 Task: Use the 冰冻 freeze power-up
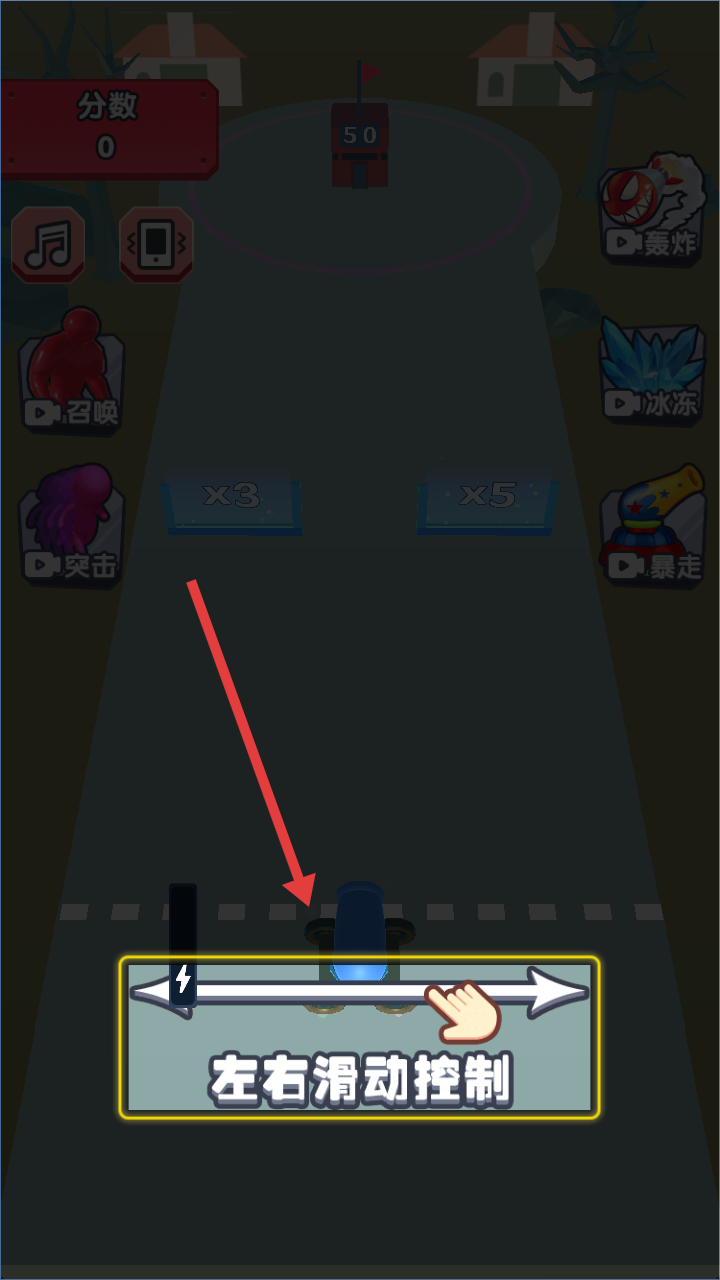[x=652, y=370]
